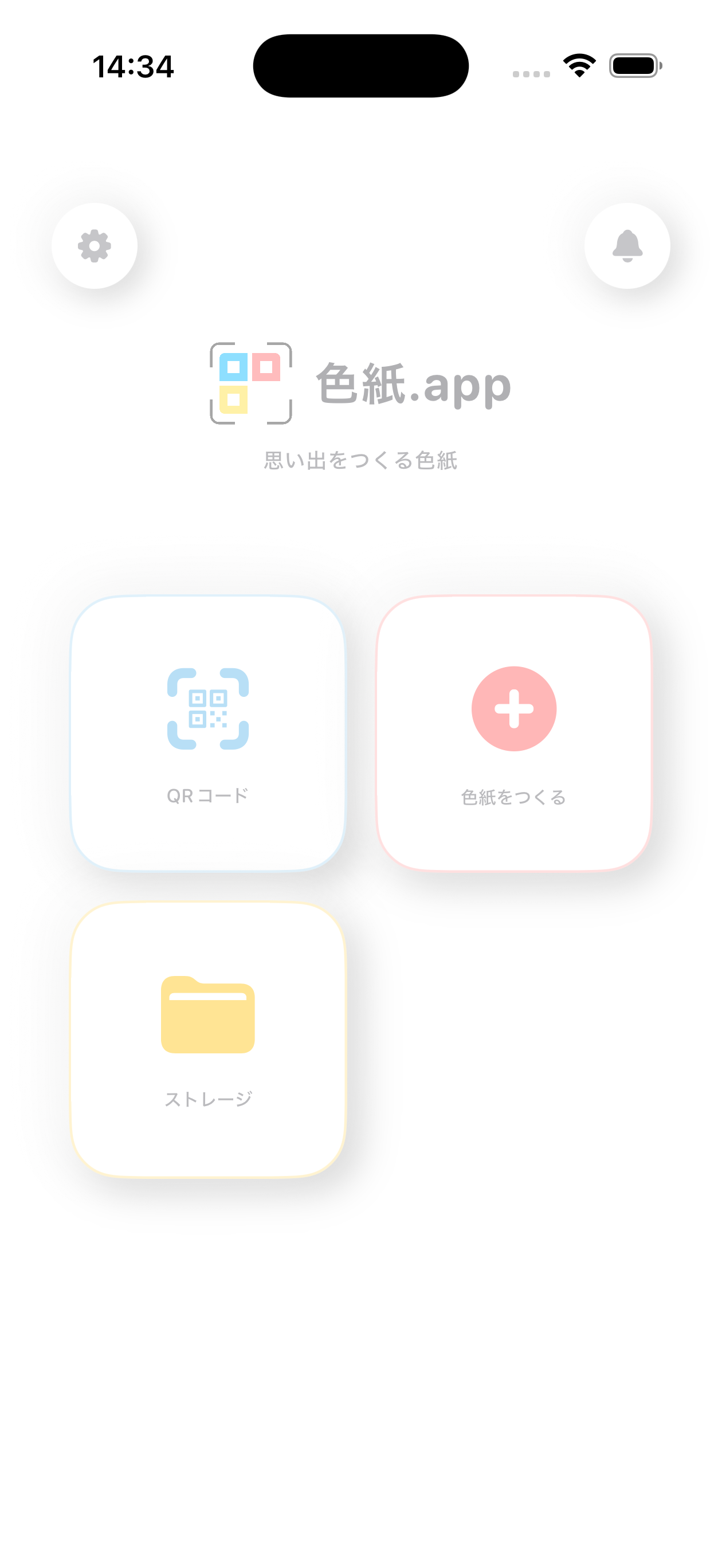
Task: Click the ストレージ label text
Action: [209, 1099]
